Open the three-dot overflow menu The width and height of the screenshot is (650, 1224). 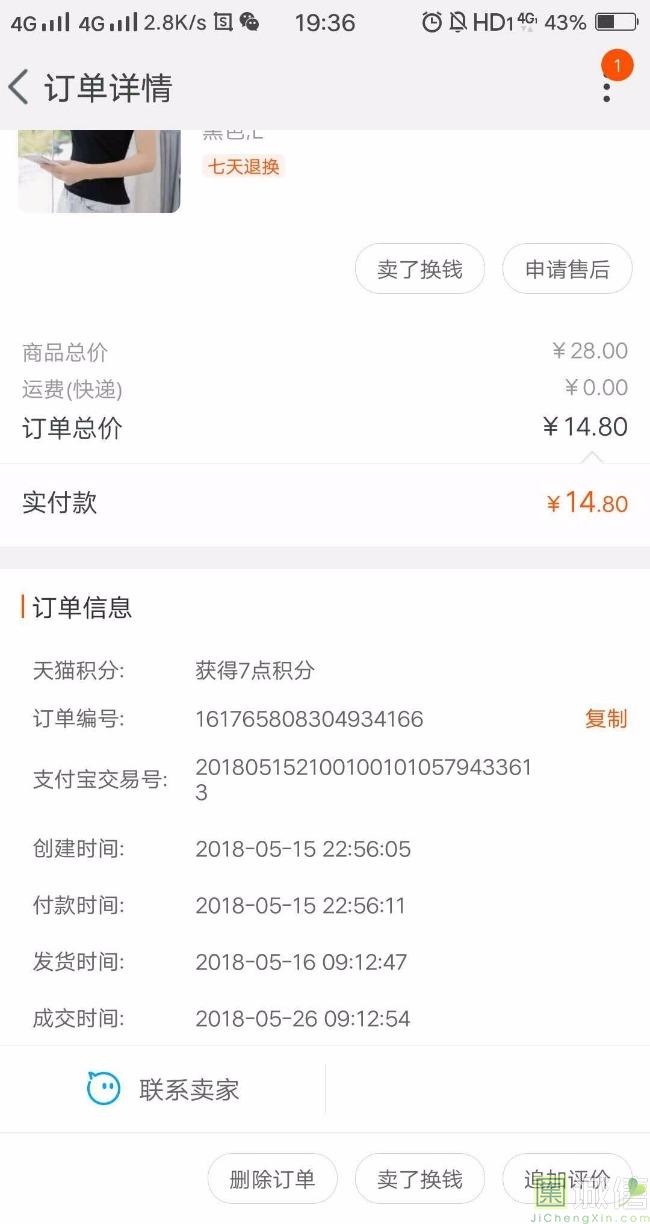pos(607,87)
